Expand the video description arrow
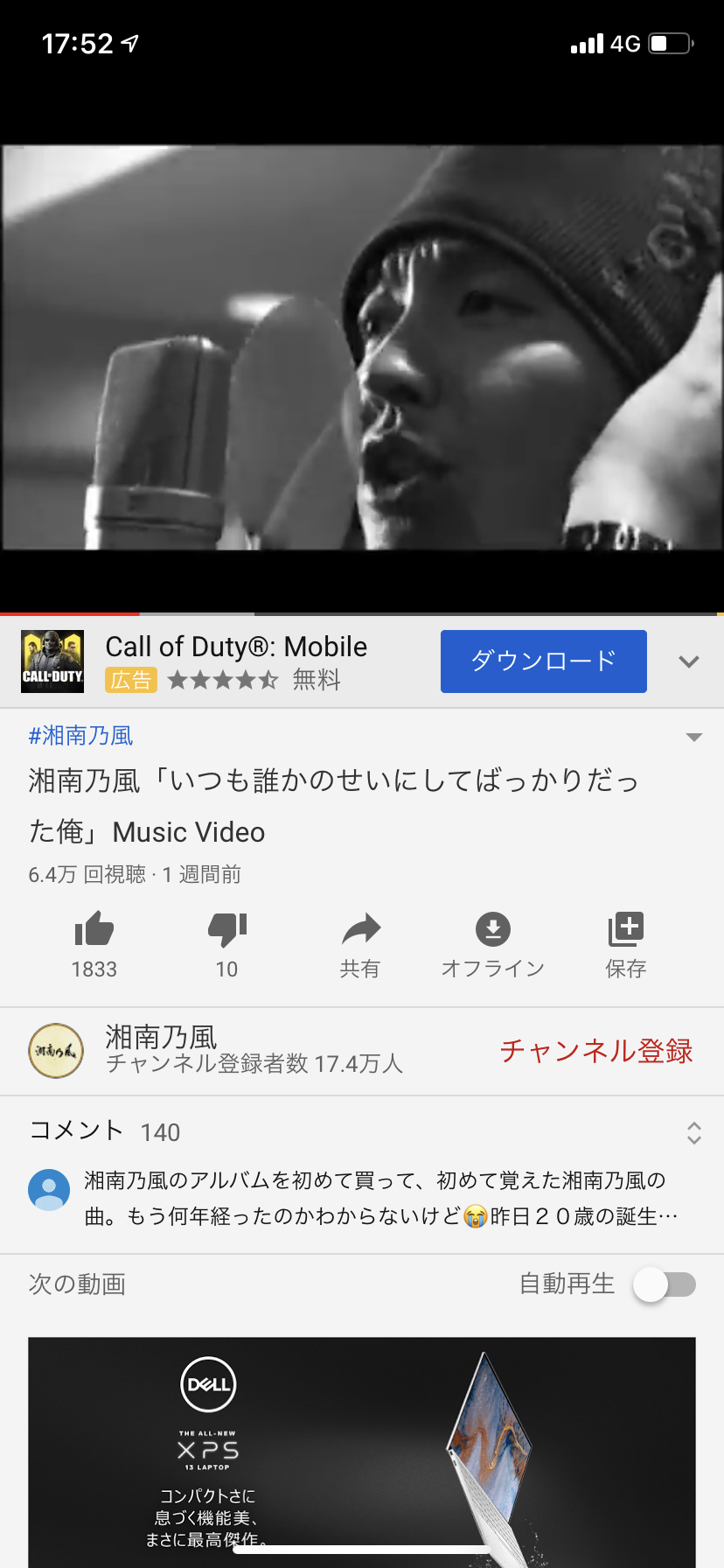This screenshot has height=1568, width=724. click(x=694, y=738)
